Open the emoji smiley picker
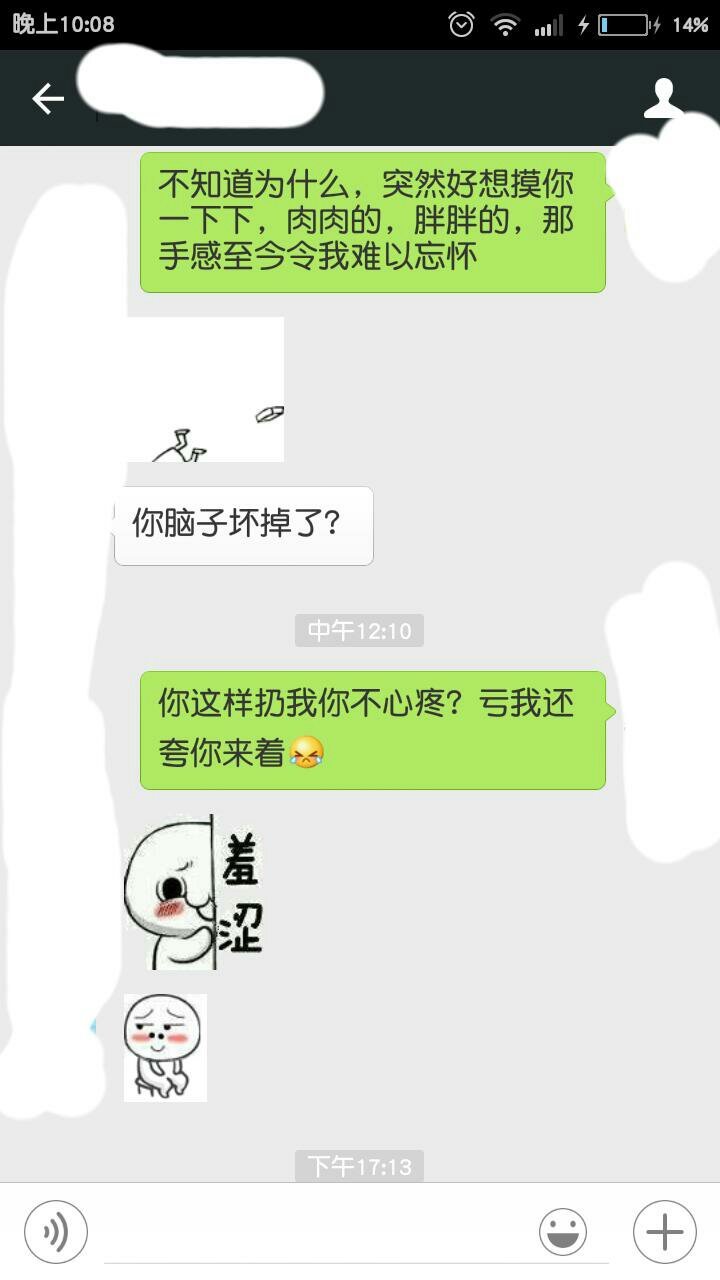The image size is (720, 1280). 563,1233
